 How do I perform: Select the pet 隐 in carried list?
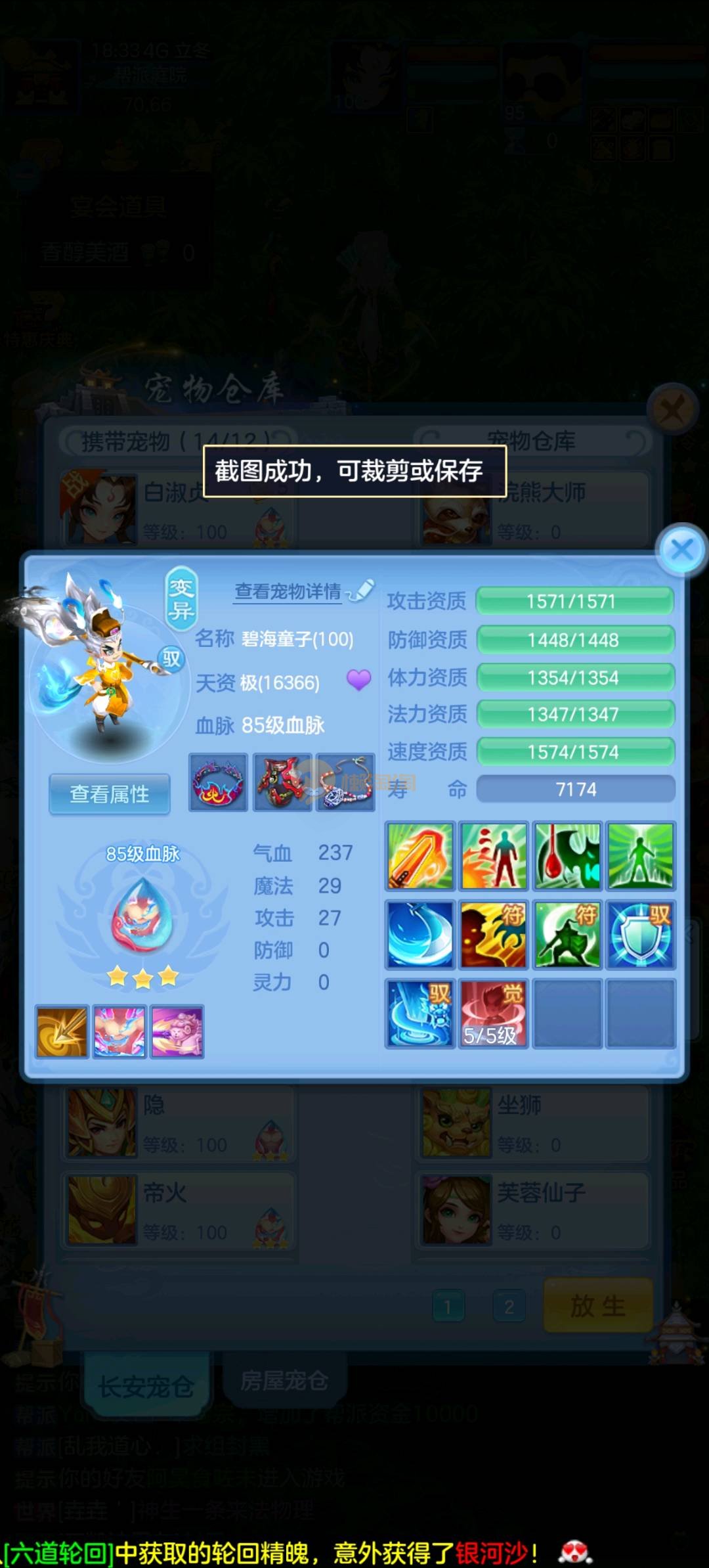click(x=177, y=1123)
